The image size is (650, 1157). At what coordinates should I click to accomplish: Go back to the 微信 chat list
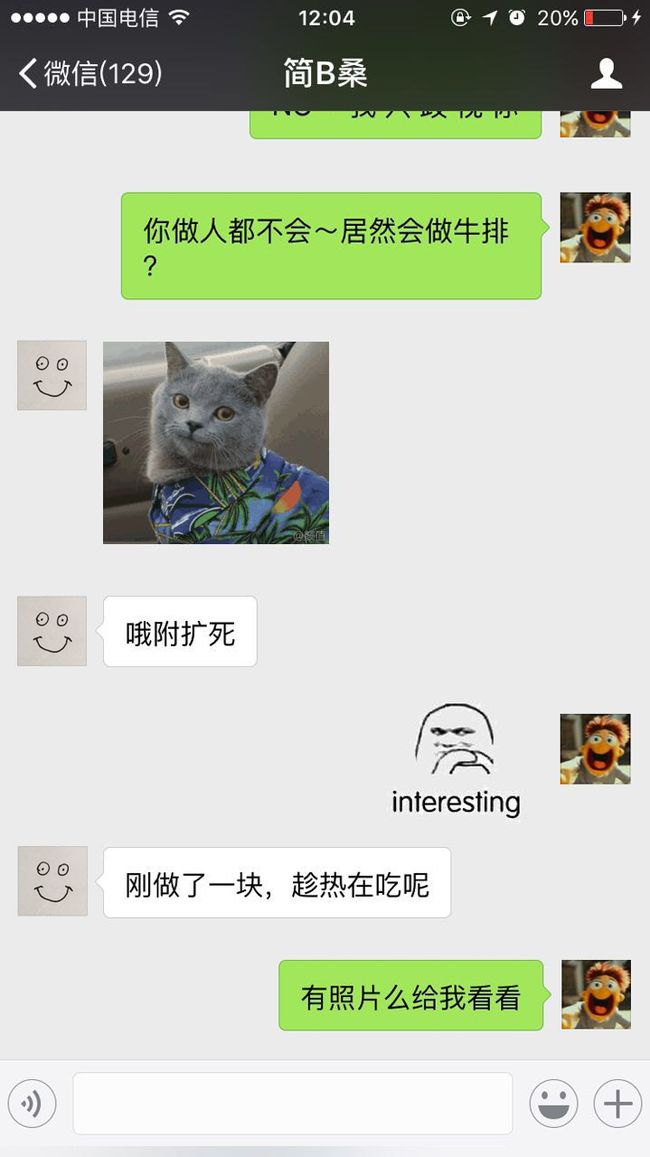pos(90,74)
